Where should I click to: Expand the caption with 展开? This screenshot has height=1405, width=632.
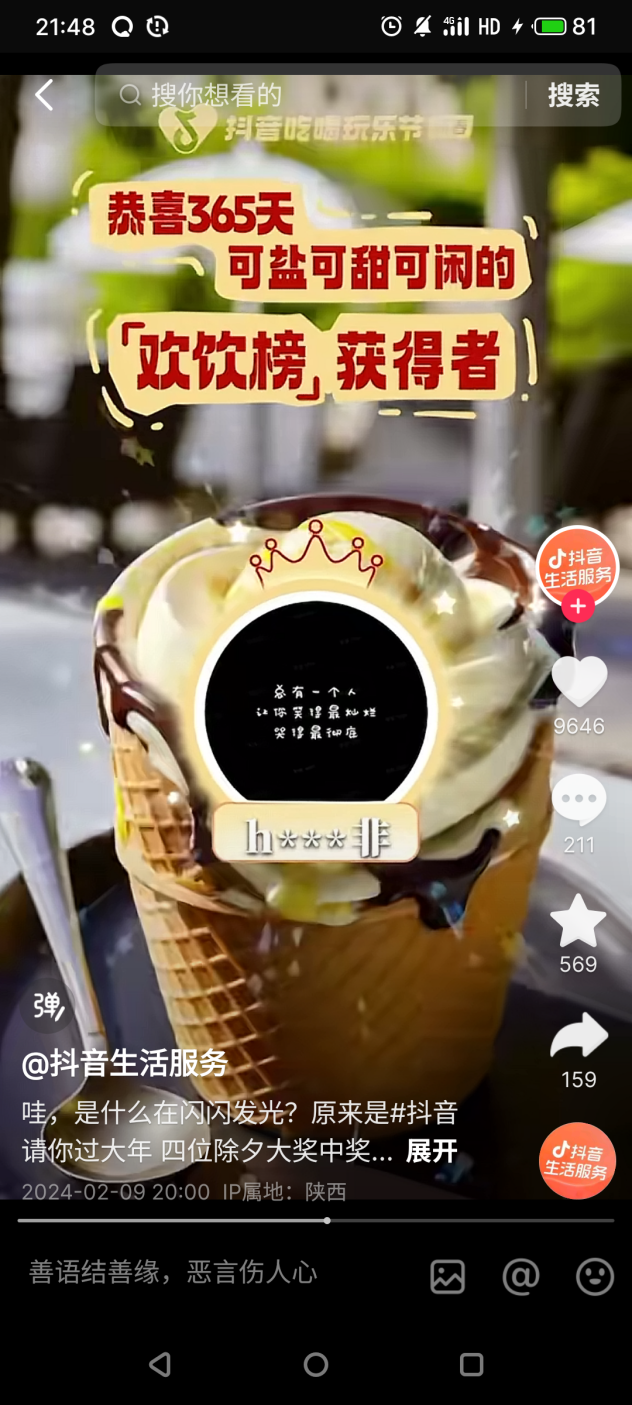click(431, 1151)
